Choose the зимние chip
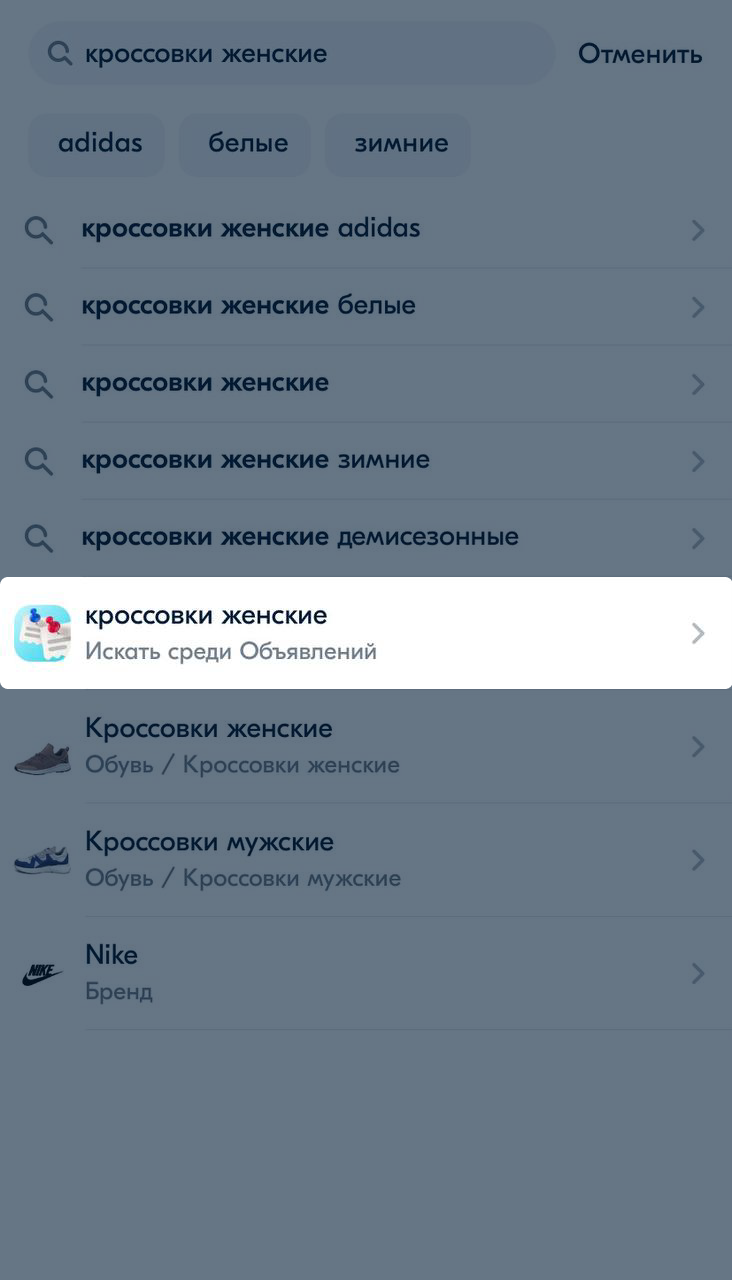 coord(400,144)
